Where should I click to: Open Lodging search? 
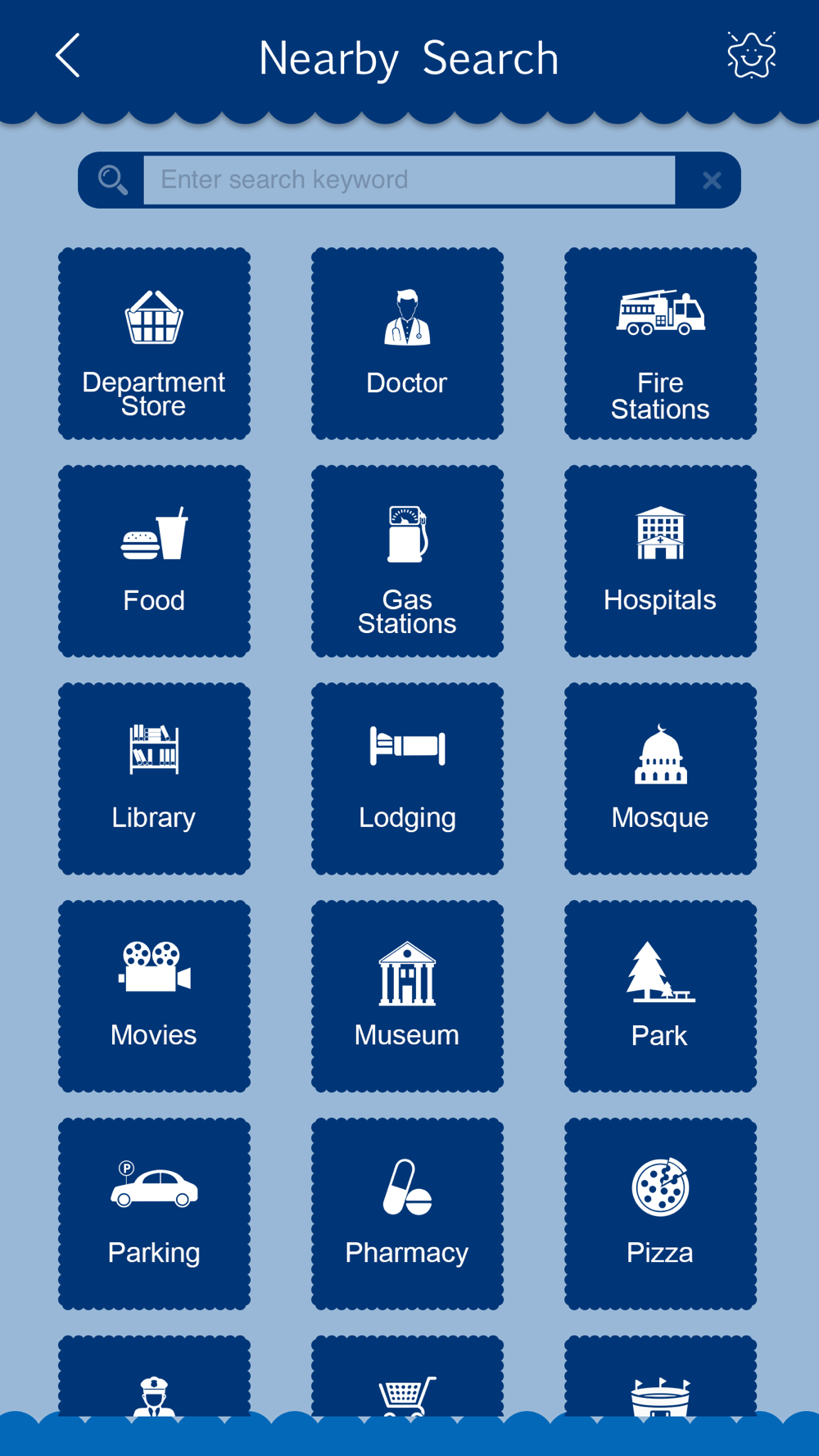[407, 779]
